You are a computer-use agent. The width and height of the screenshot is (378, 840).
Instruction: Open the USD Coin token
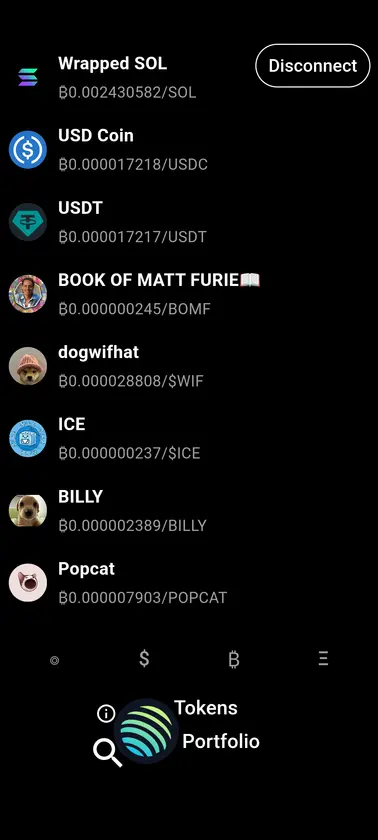tap(189, 149)
